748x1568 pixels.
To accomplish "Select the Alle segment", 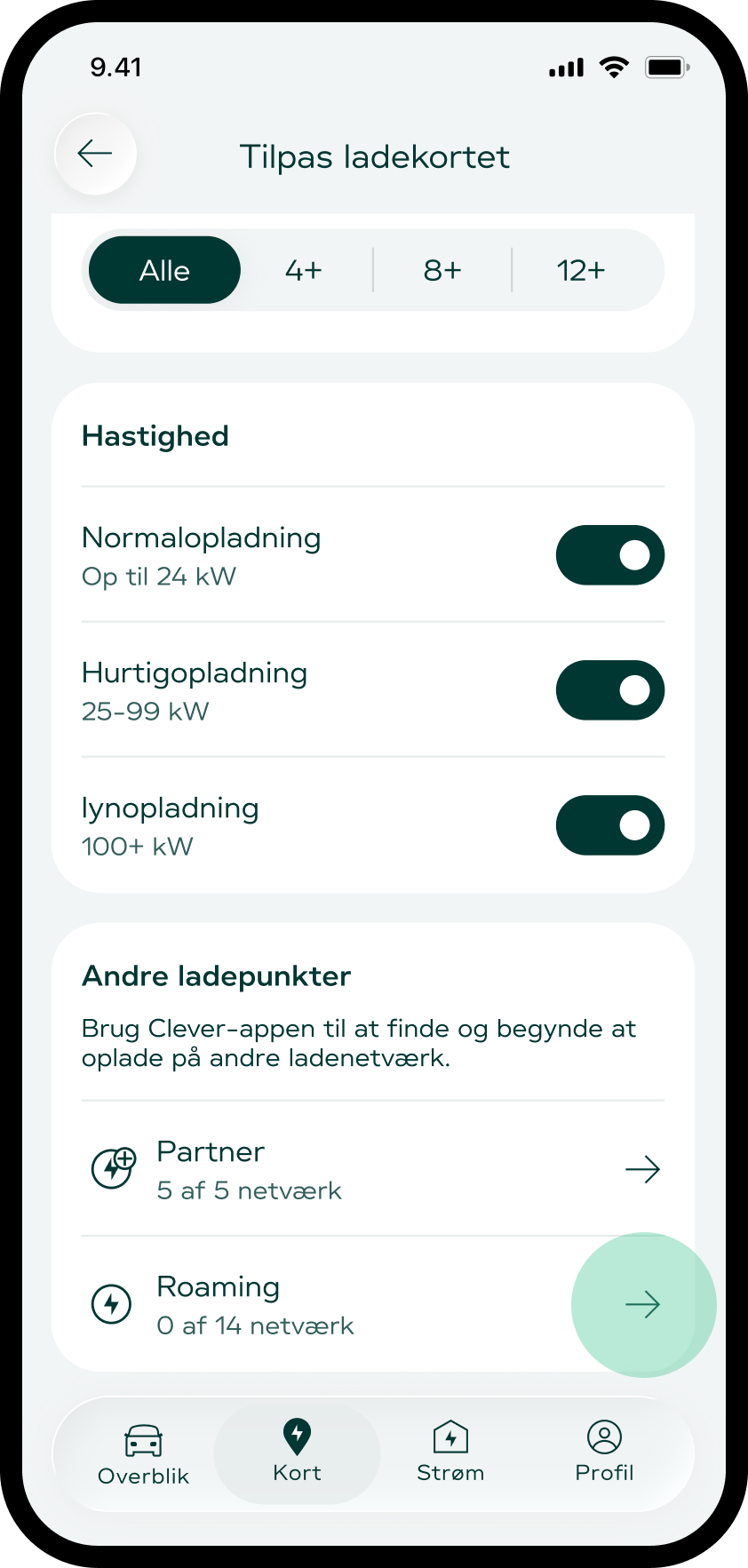I will coord(164,270).
